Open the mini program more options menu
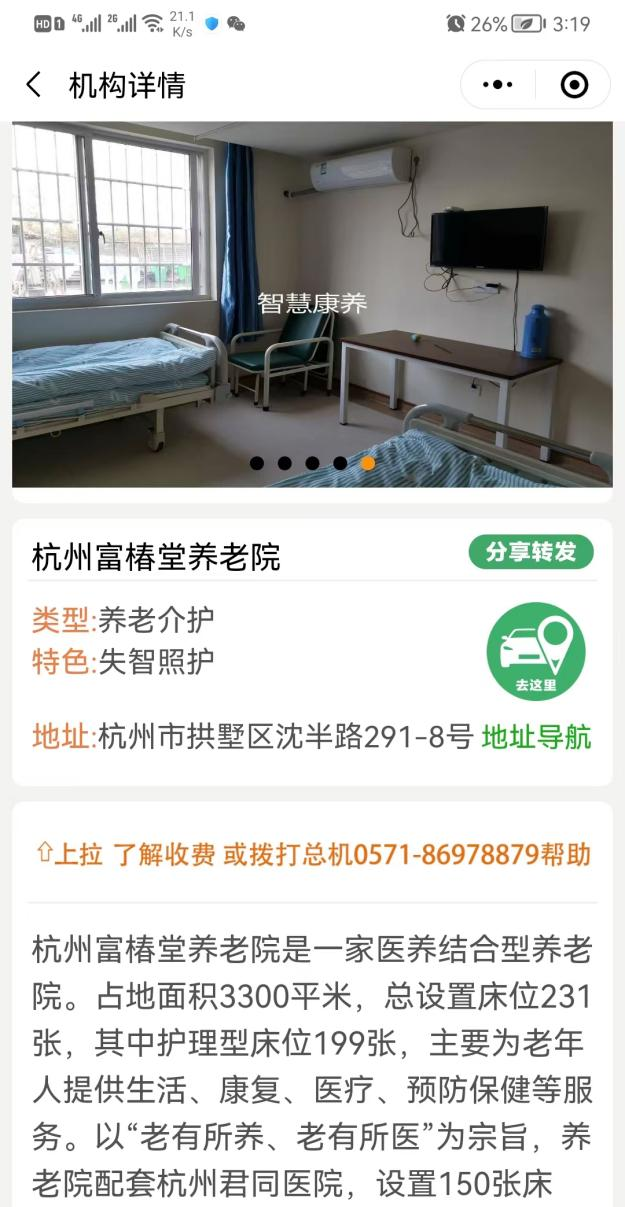The image size is (625, 1207). 497,85
